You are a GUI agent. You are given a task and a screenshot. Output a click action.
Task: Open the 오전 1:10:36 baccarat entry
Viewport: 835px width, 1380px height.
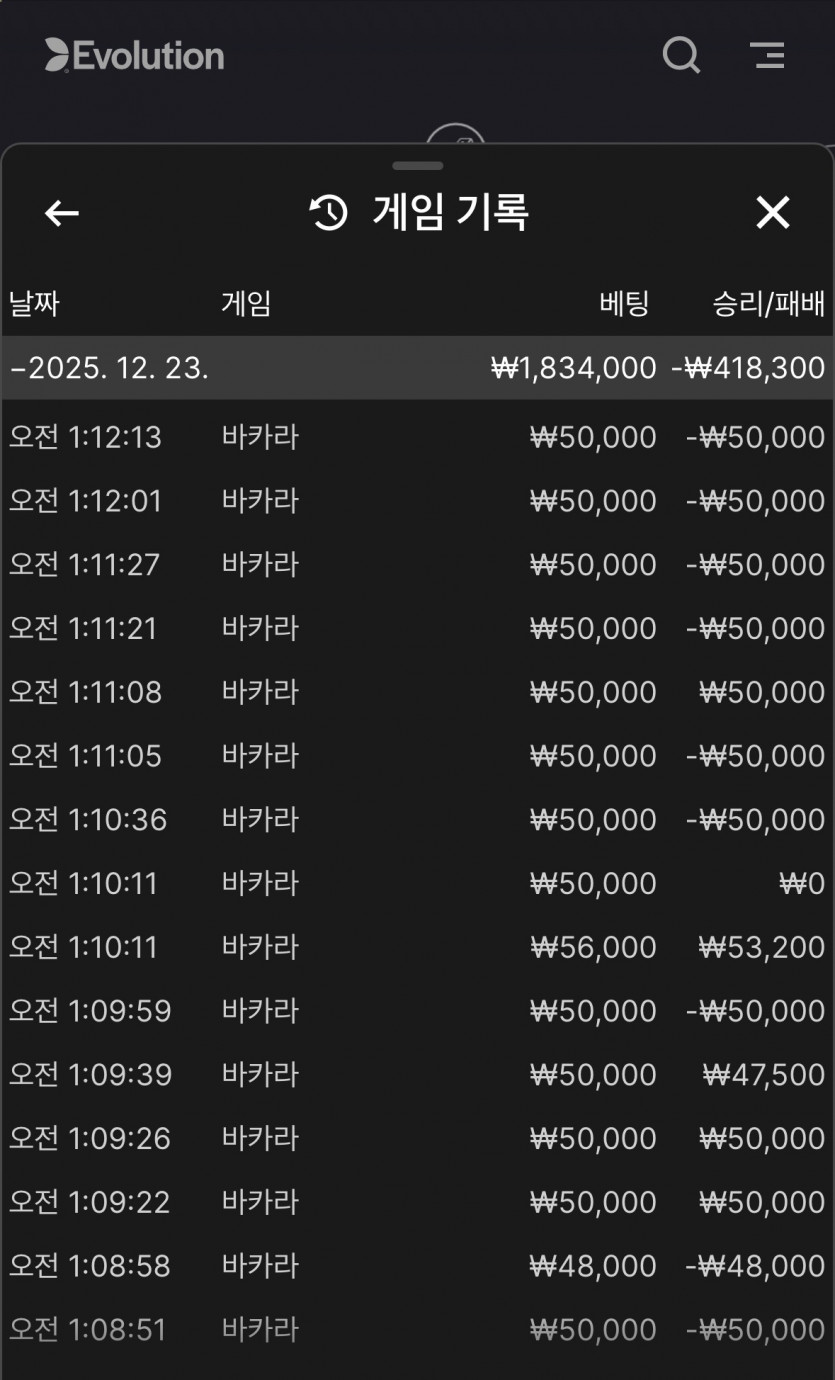[417, 820]
